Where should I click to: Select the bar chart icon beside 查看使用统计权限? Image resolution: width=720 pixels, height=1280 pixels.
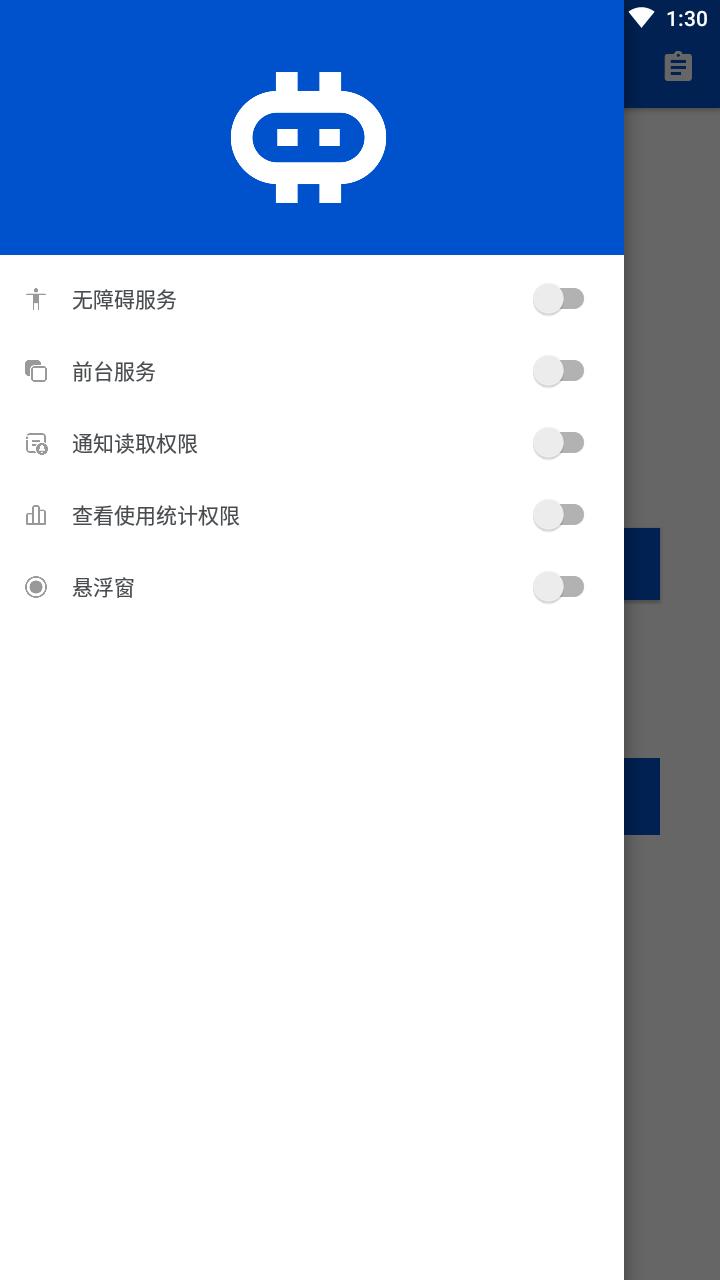click(36, 514)
